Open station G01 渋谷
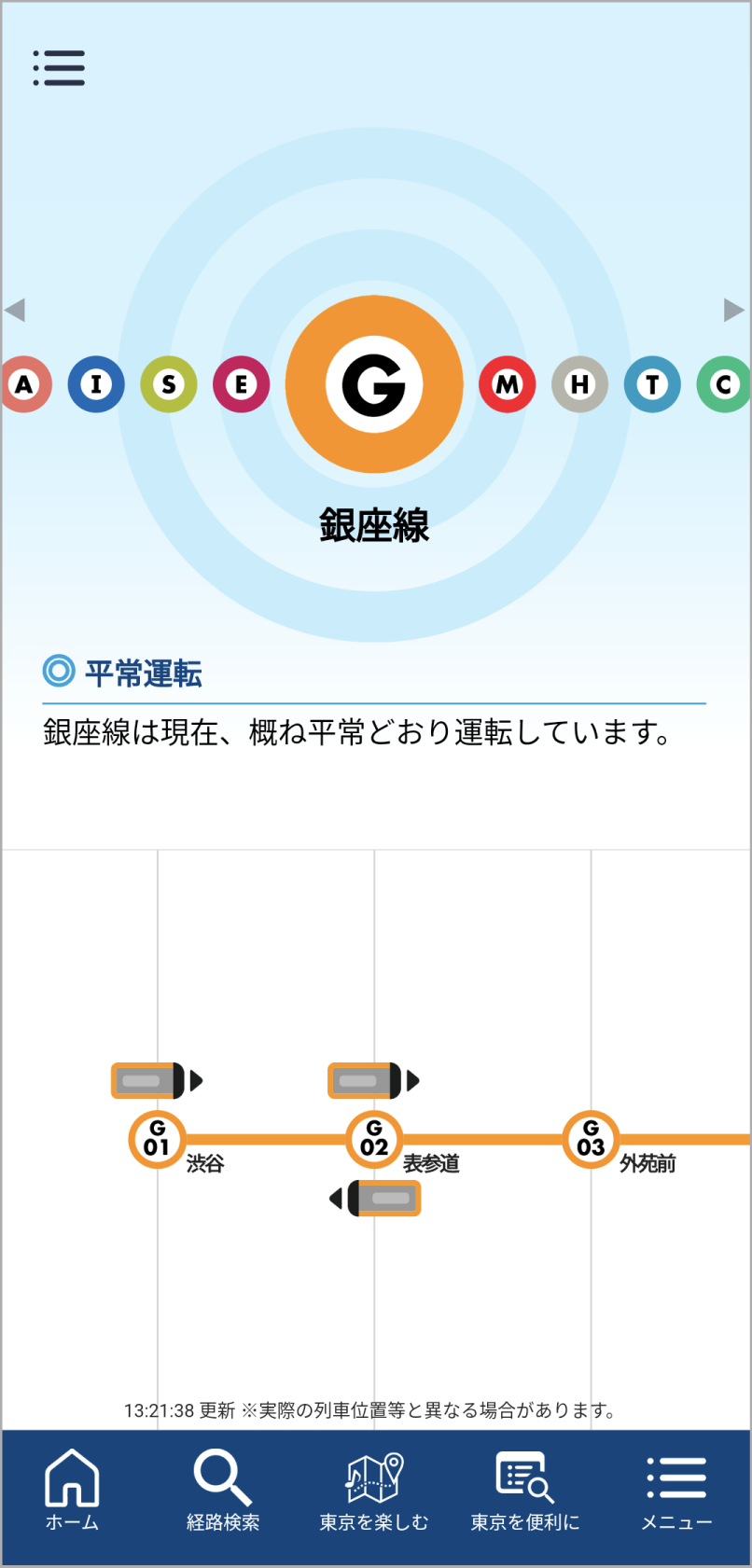This screenshot has height=1568, width=752. 158,1139
